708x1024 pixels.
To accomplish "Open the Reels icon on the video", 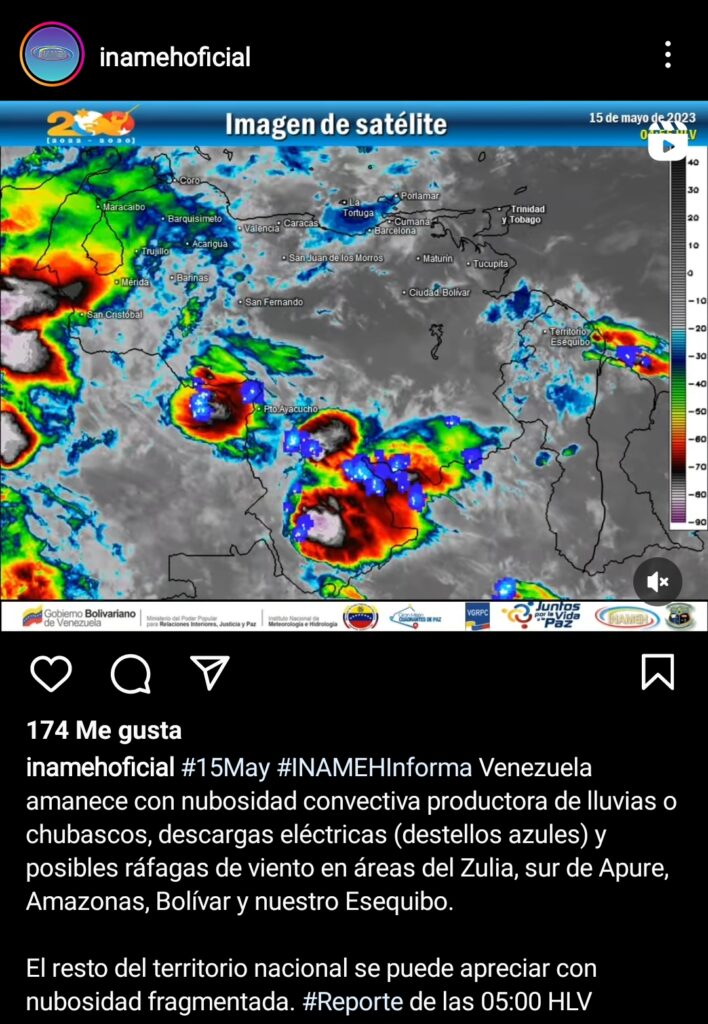I will (x=668, y=145).
